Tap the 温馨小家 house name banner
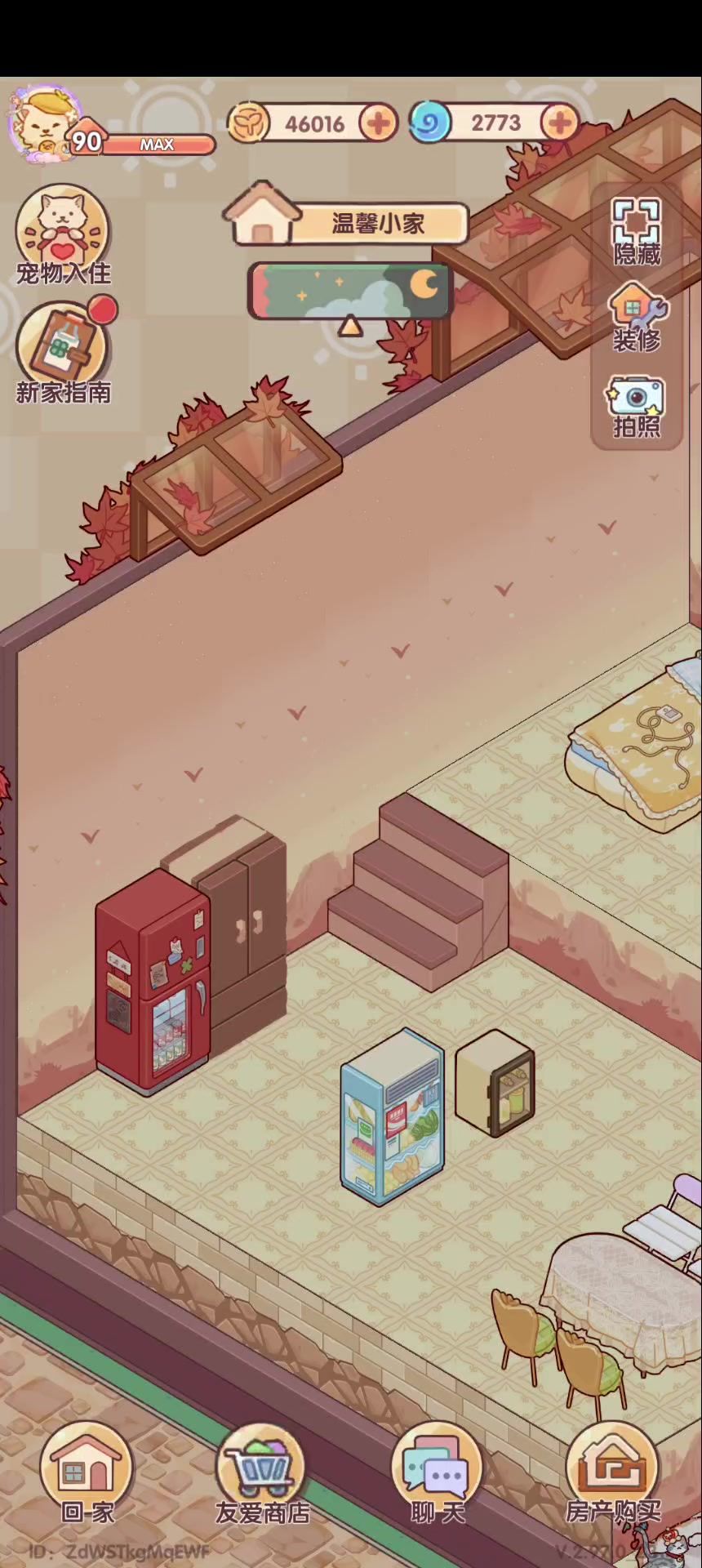Viewport: 702px width, 1568px height. (x=377, y=223)
